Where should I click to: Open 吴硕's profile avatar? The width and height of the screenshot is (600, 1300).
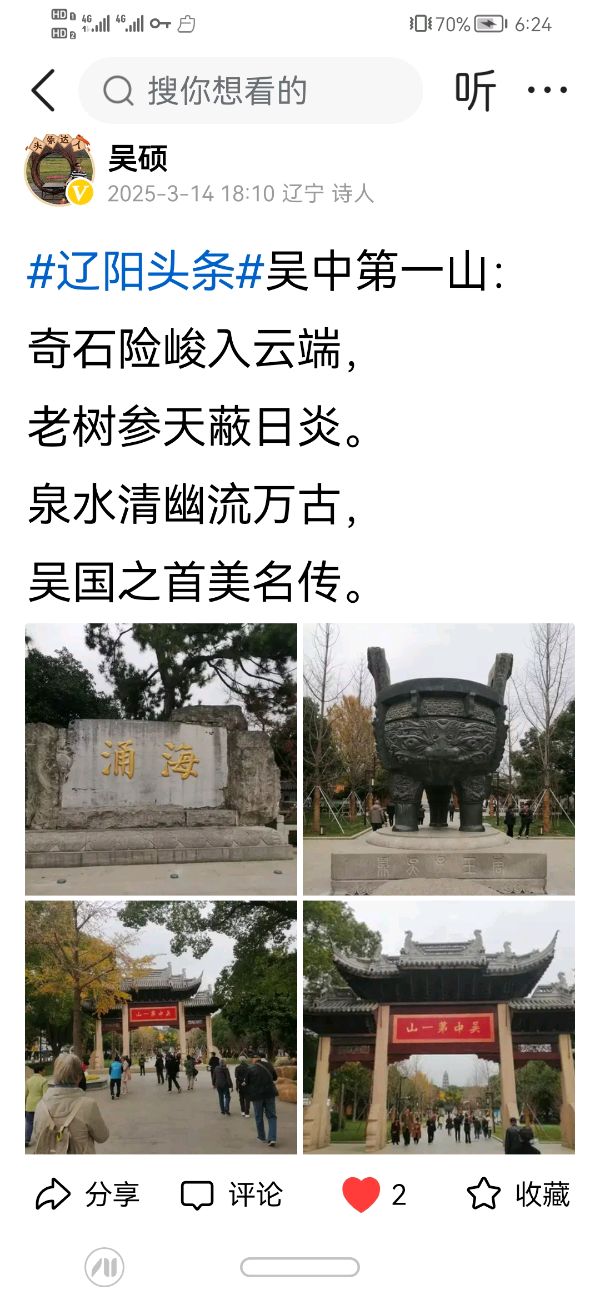point(59,172)
